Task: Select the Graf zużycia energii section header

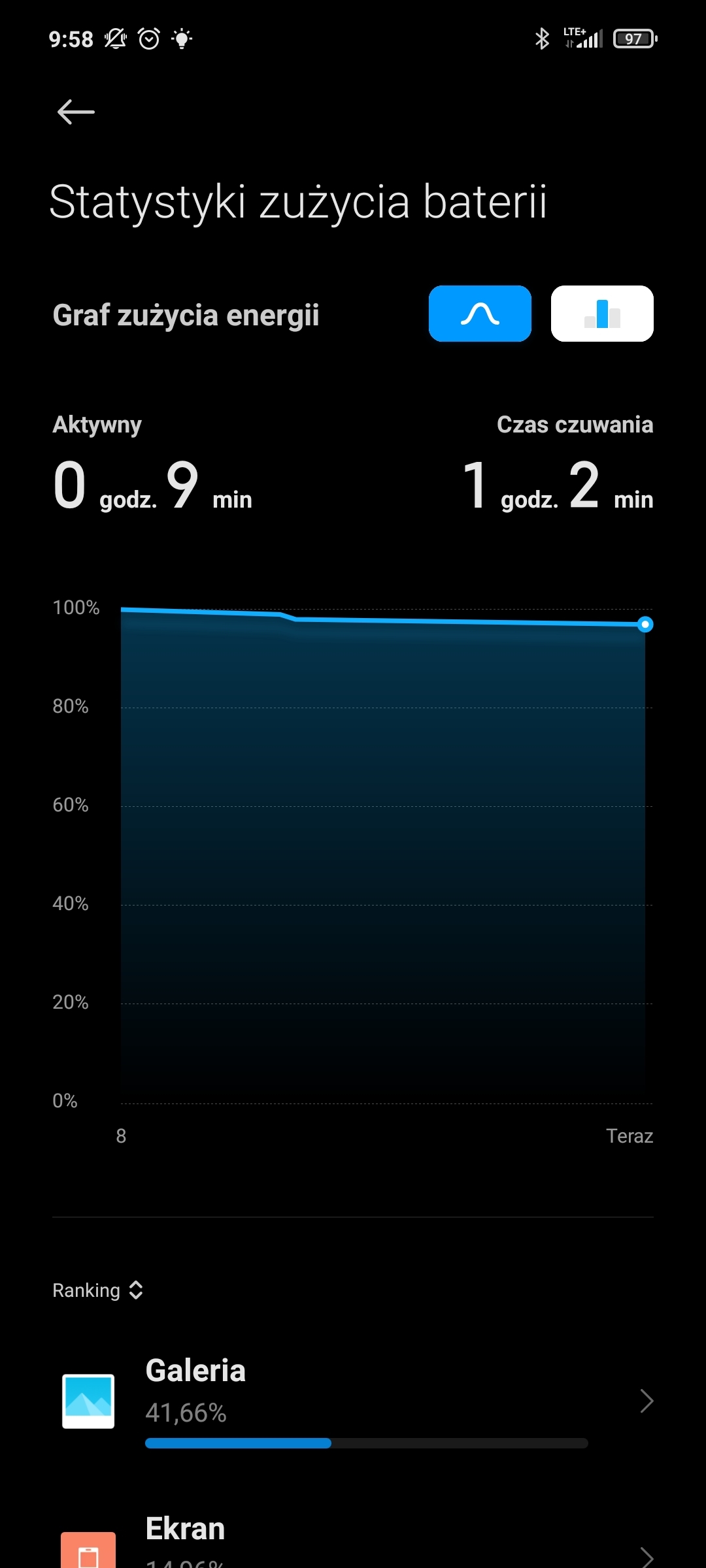Action: click(x=185, y=314)
